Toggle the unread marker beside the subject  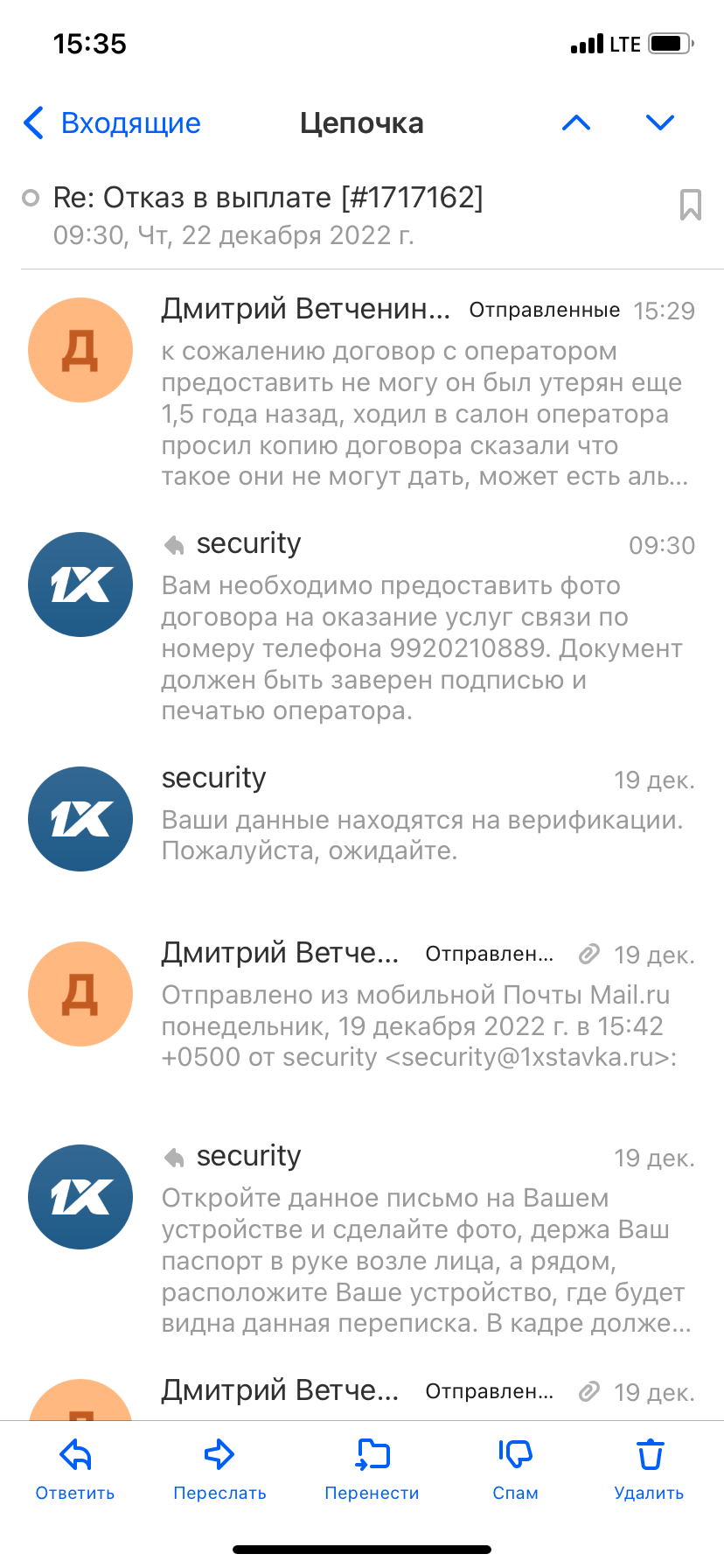coord(31,199)
